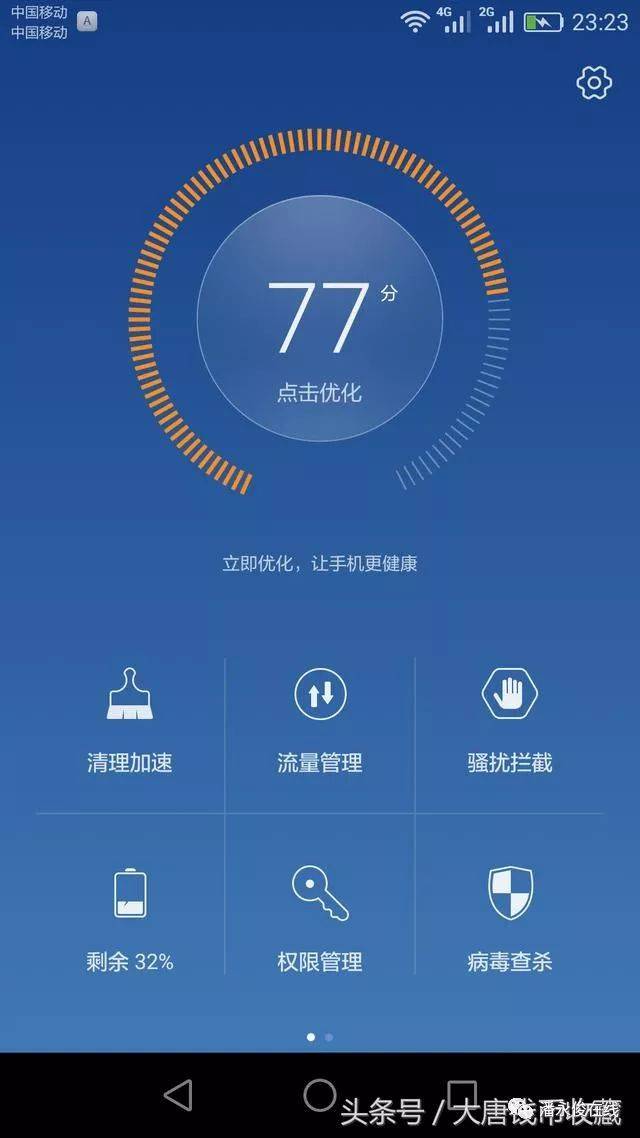
Task: Open settings via the gear icon
Action: pos(594,83)
